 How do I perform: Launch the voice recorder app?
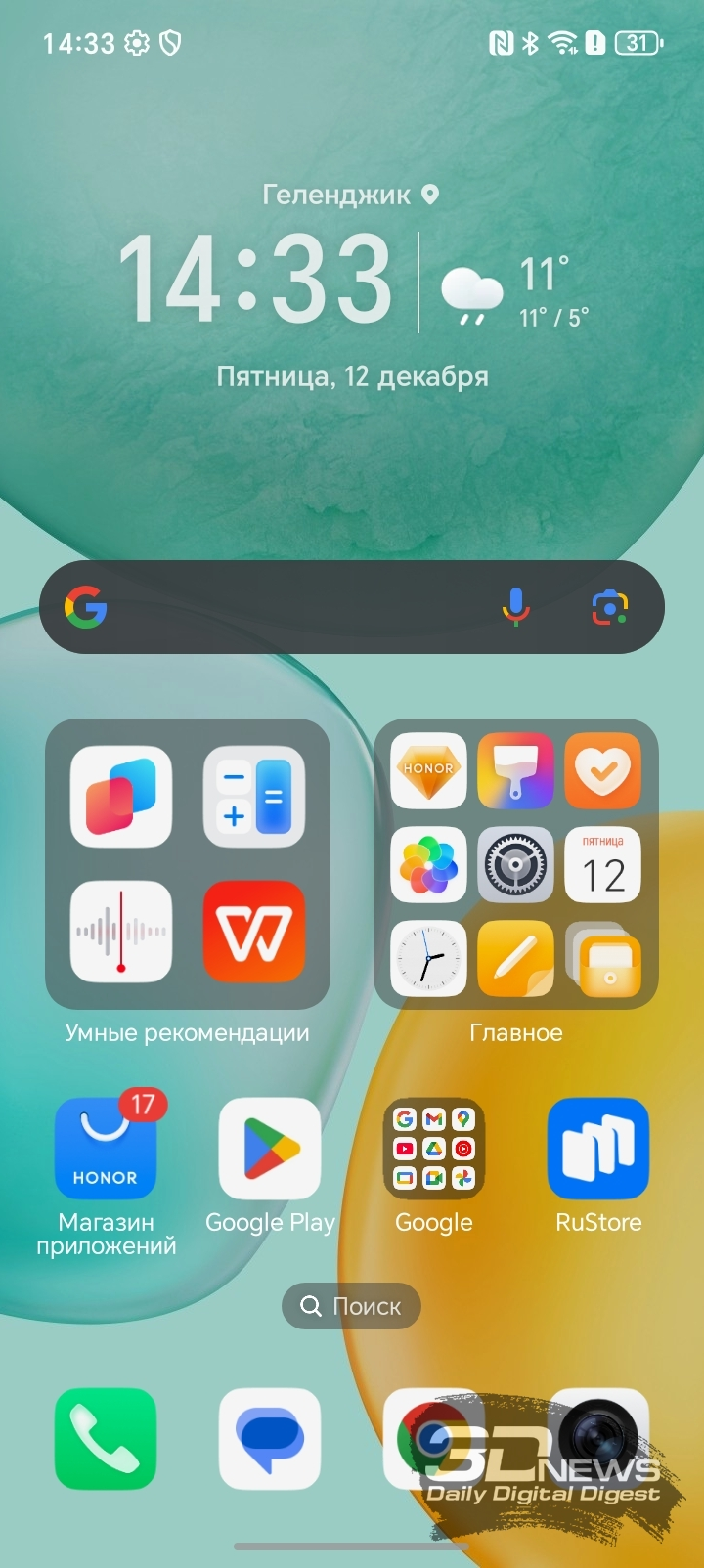point(121,932)
